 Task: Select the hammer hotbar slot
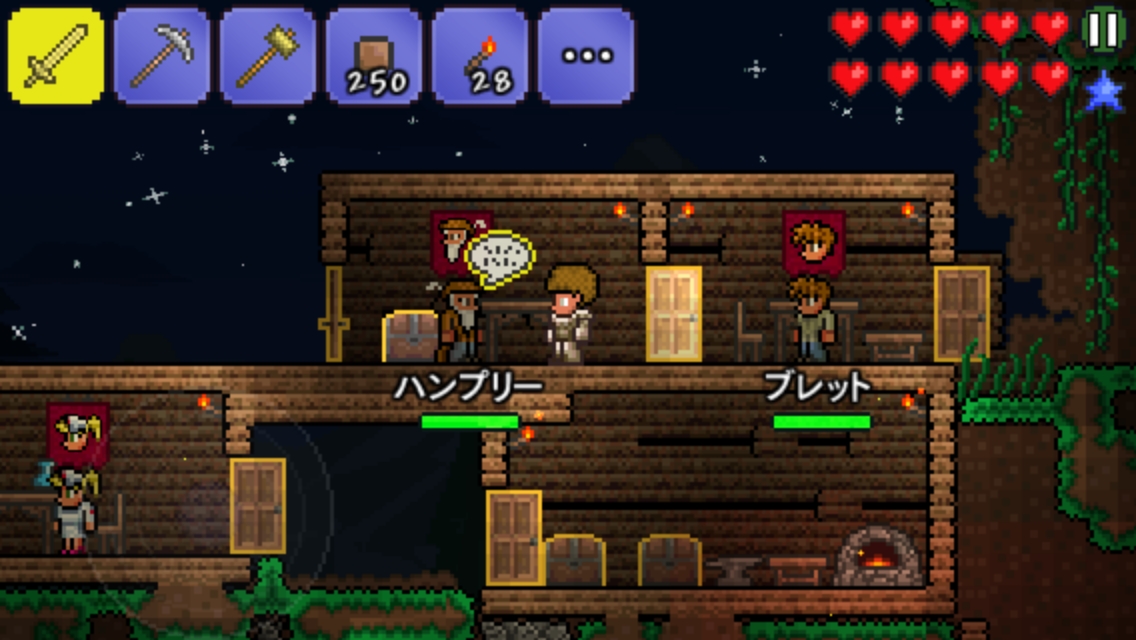[x=268, y=56]
